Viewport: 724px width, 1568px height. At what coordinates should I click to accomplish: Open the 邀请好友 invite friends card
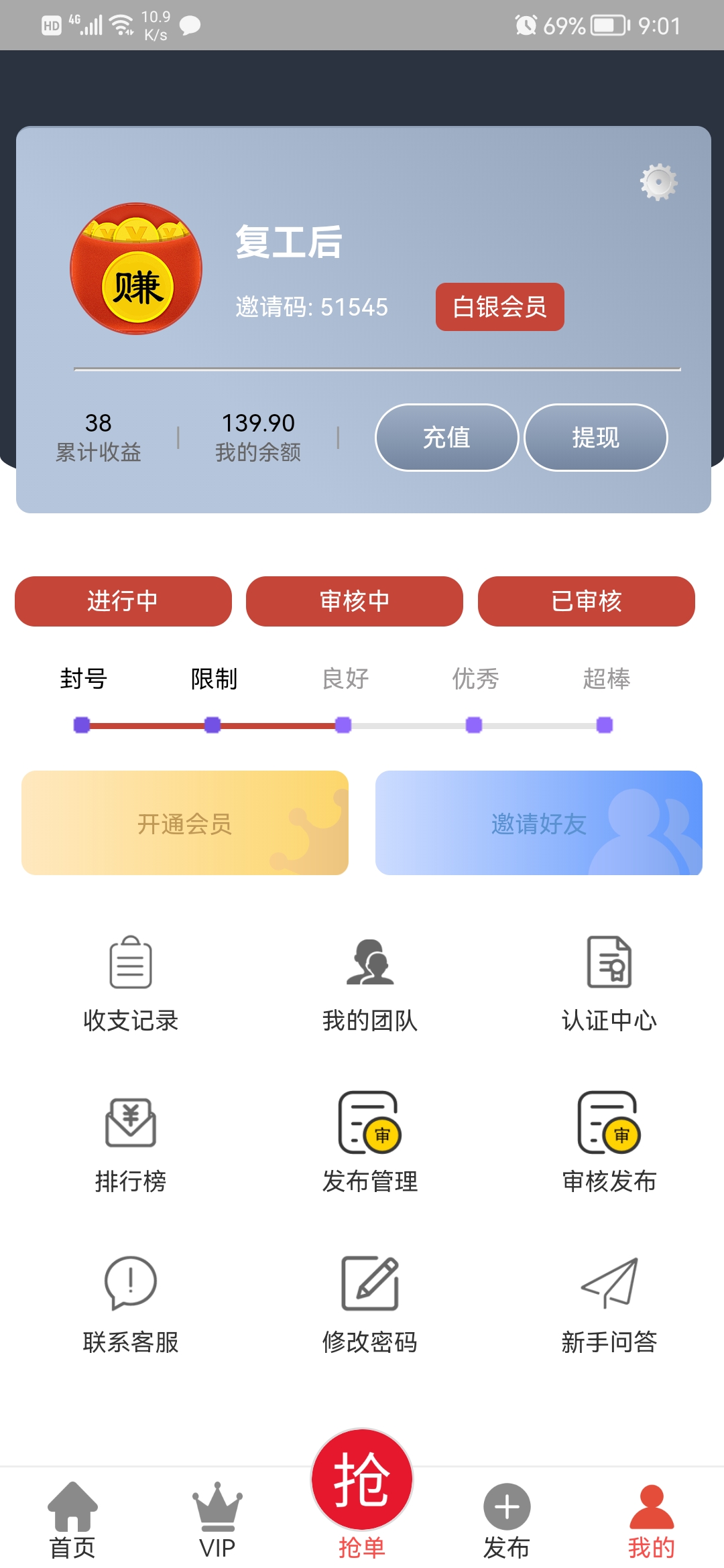(539, 823)
